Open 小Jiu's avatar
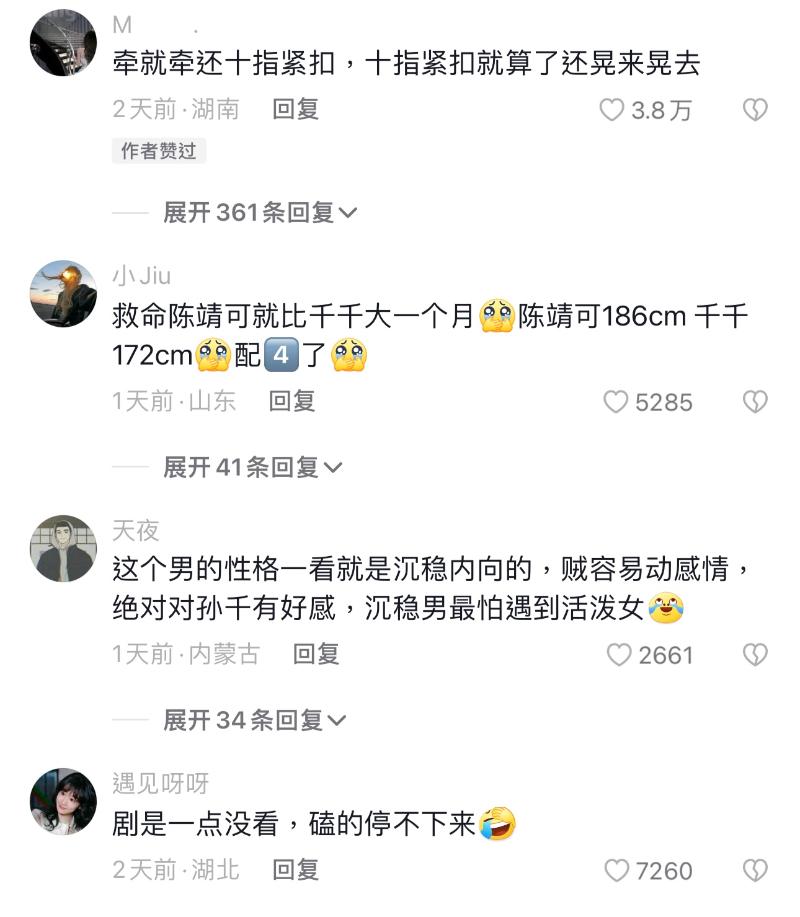The width and height of the screenshot is (800, 917). [x=63, y=295]
